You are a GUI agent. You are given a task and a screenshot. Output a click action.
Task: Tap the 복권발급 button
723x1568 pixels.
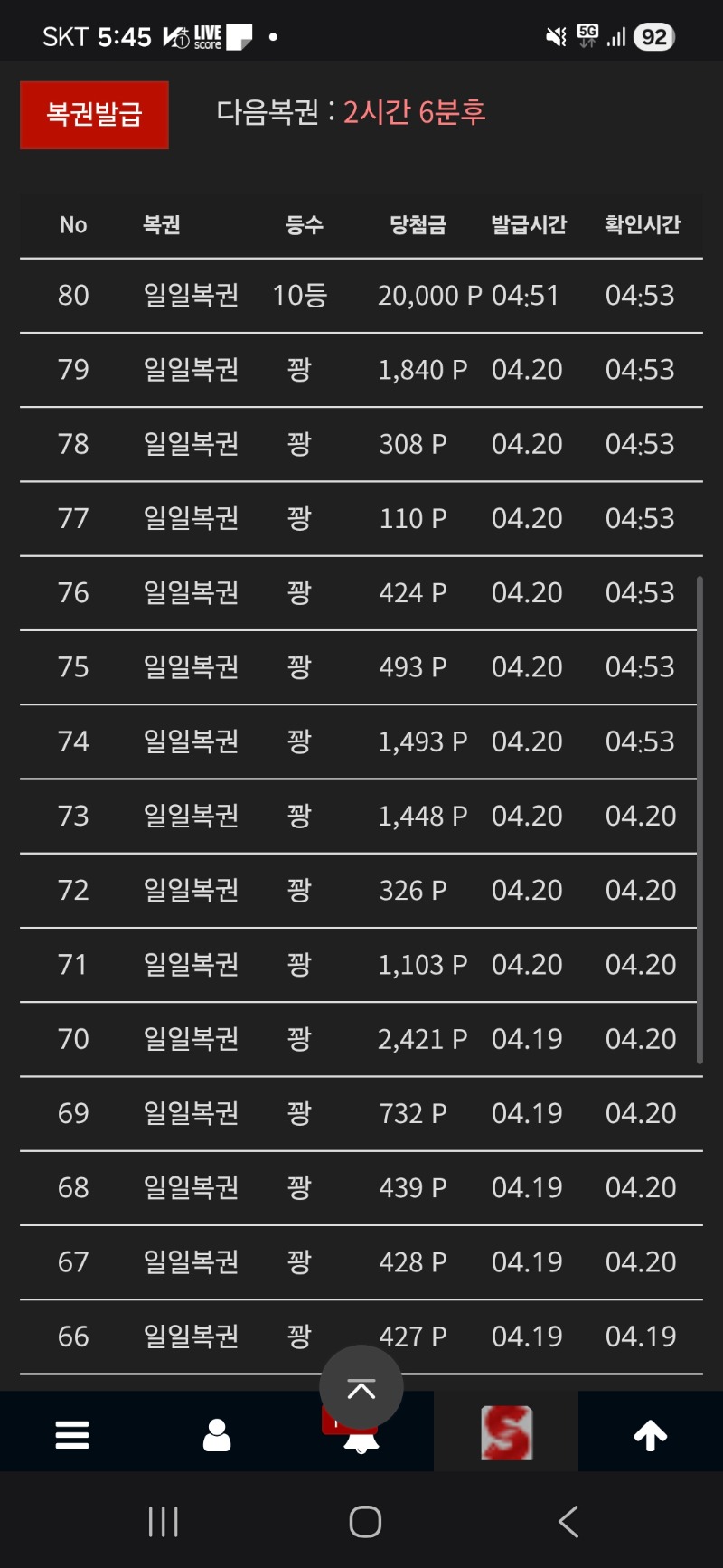click(x=94, y=115)
